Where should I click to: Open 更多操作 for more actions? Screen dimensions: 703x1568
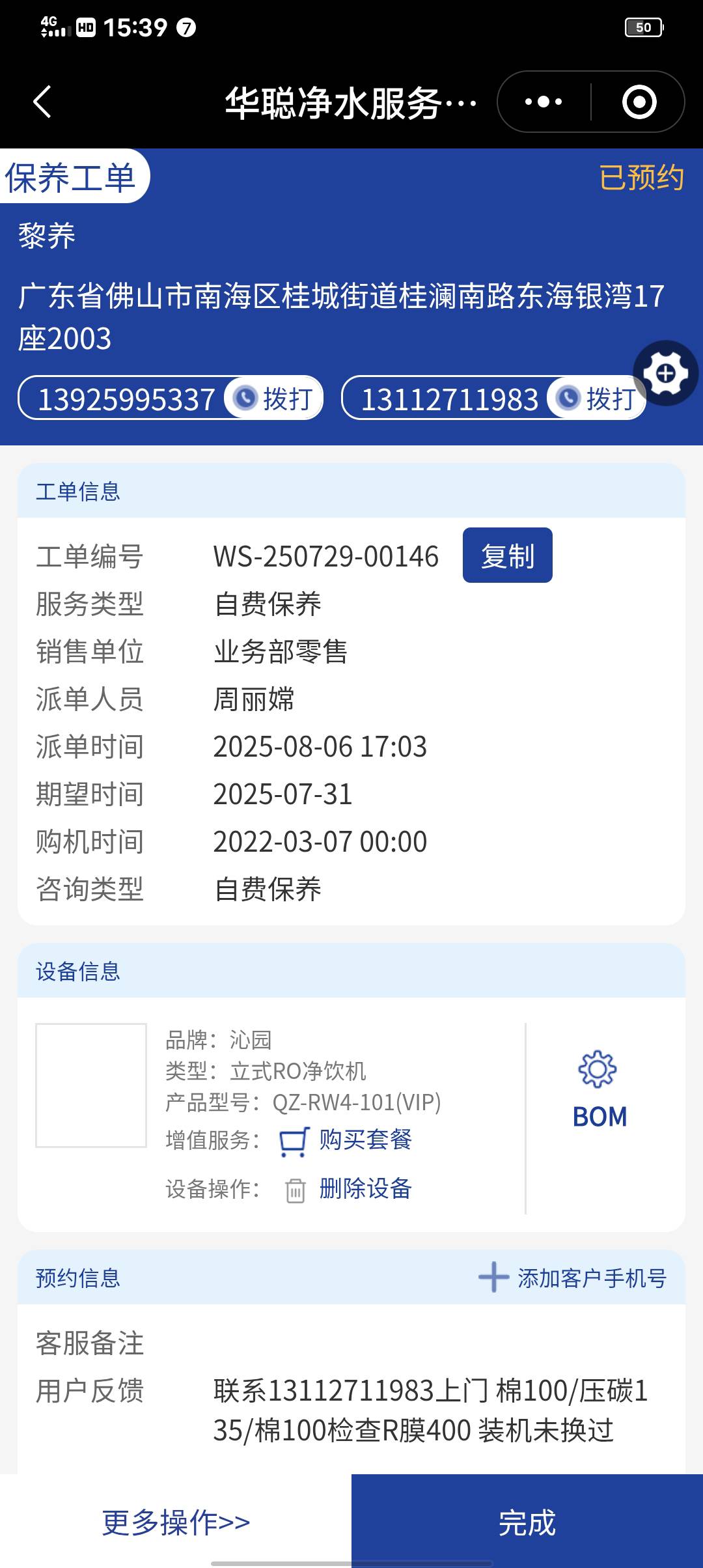[176, 1522]
